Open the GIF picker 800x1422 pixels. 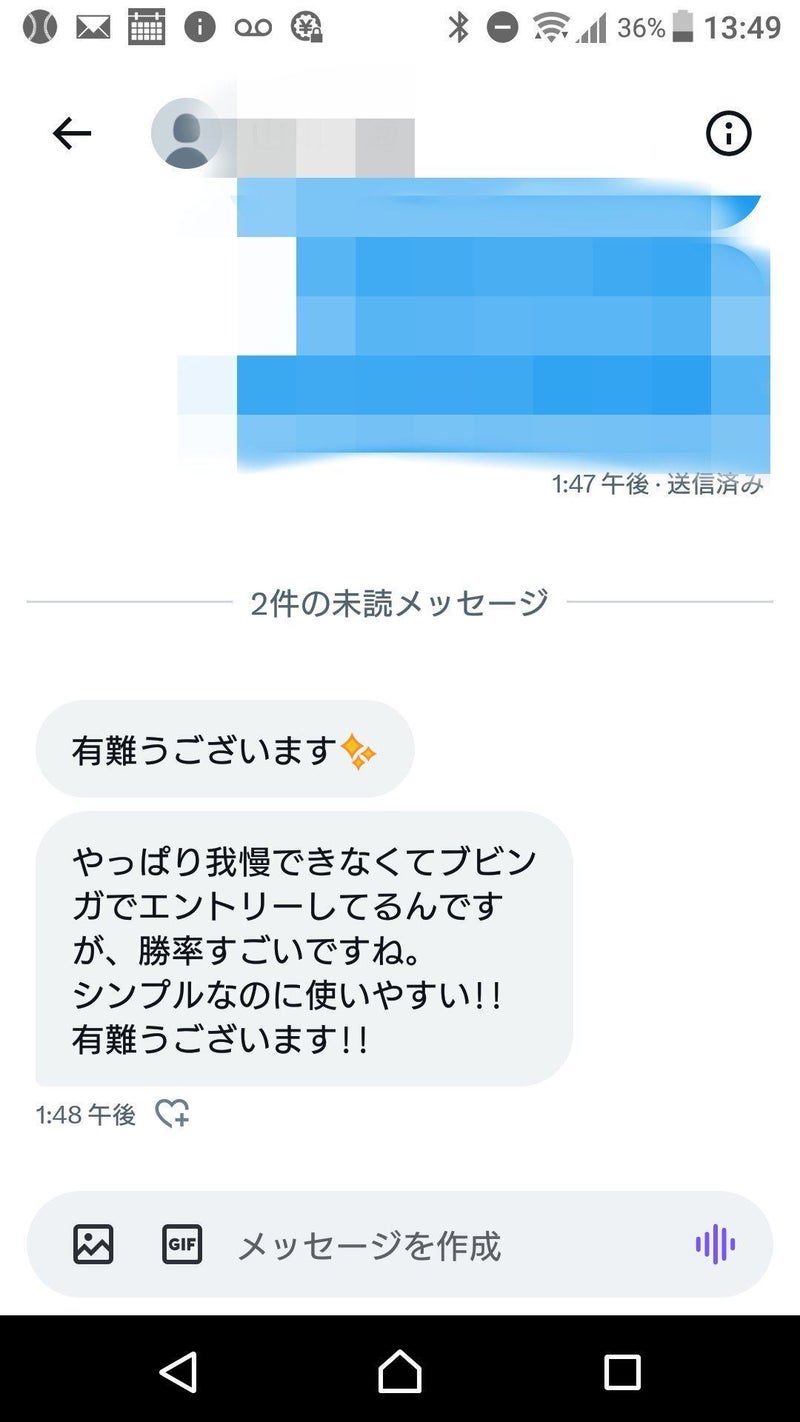[182, 1245]
